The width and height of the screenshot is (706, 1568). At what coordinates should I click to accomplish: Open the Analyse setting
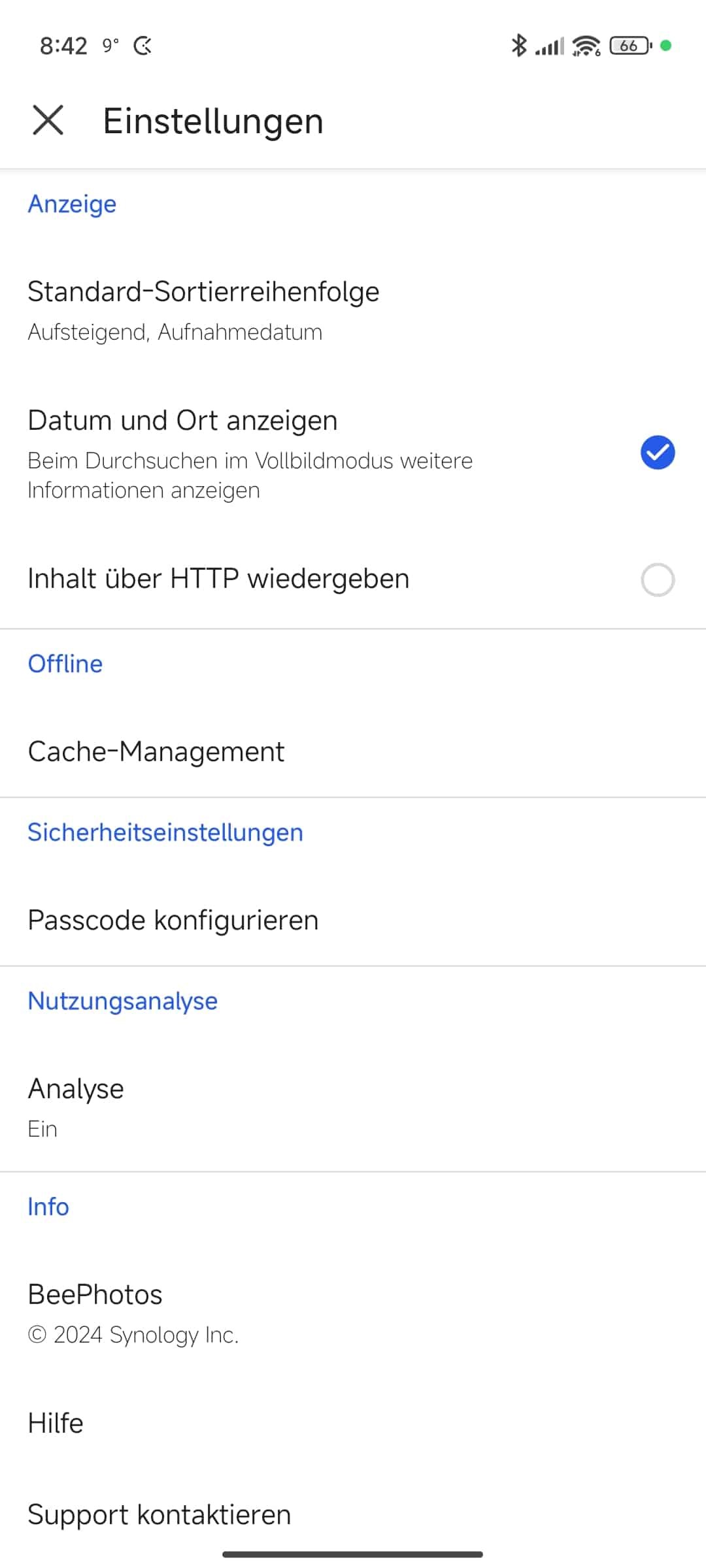tap(353, 1107)
